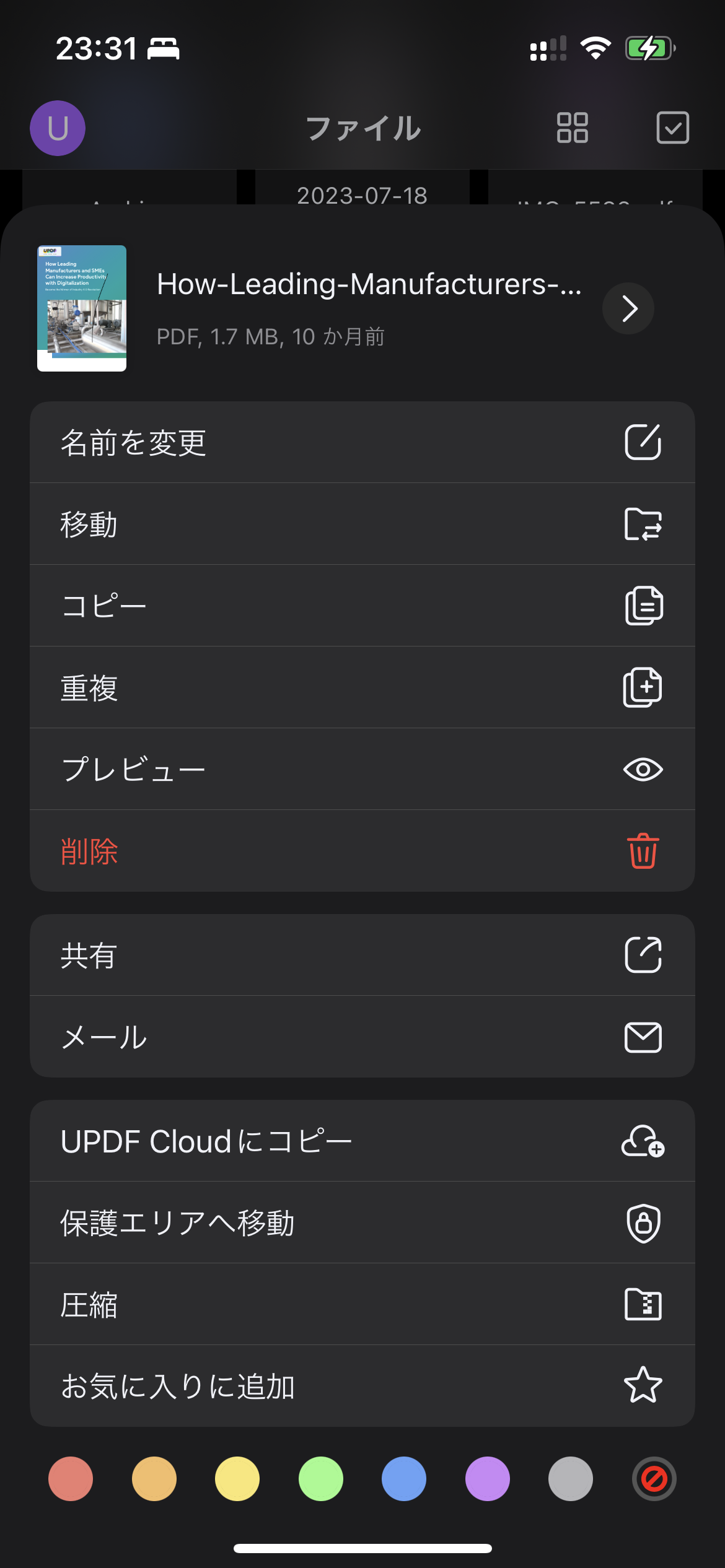The image size is (725, 1568).
Task: Click the copy documents icon
Action: pyautogui.click(x=643, y=605)
